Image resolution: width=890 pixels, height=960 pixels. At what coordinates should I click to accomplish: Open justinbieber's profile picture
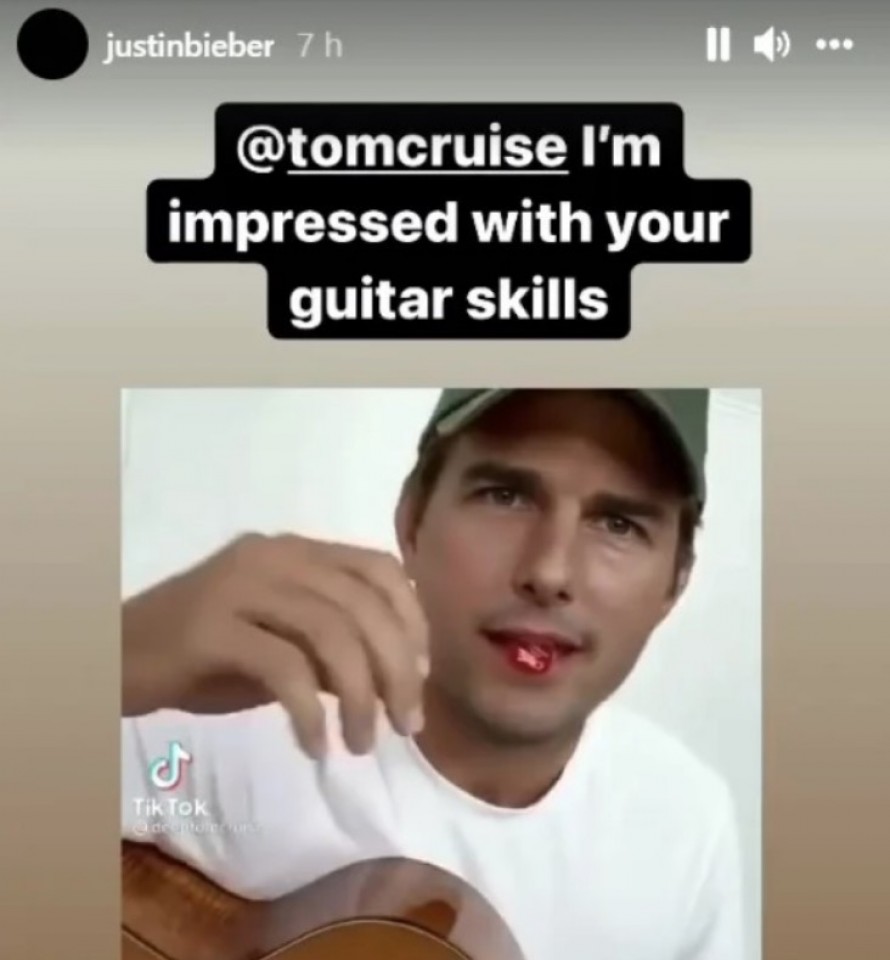click(52, 44)
